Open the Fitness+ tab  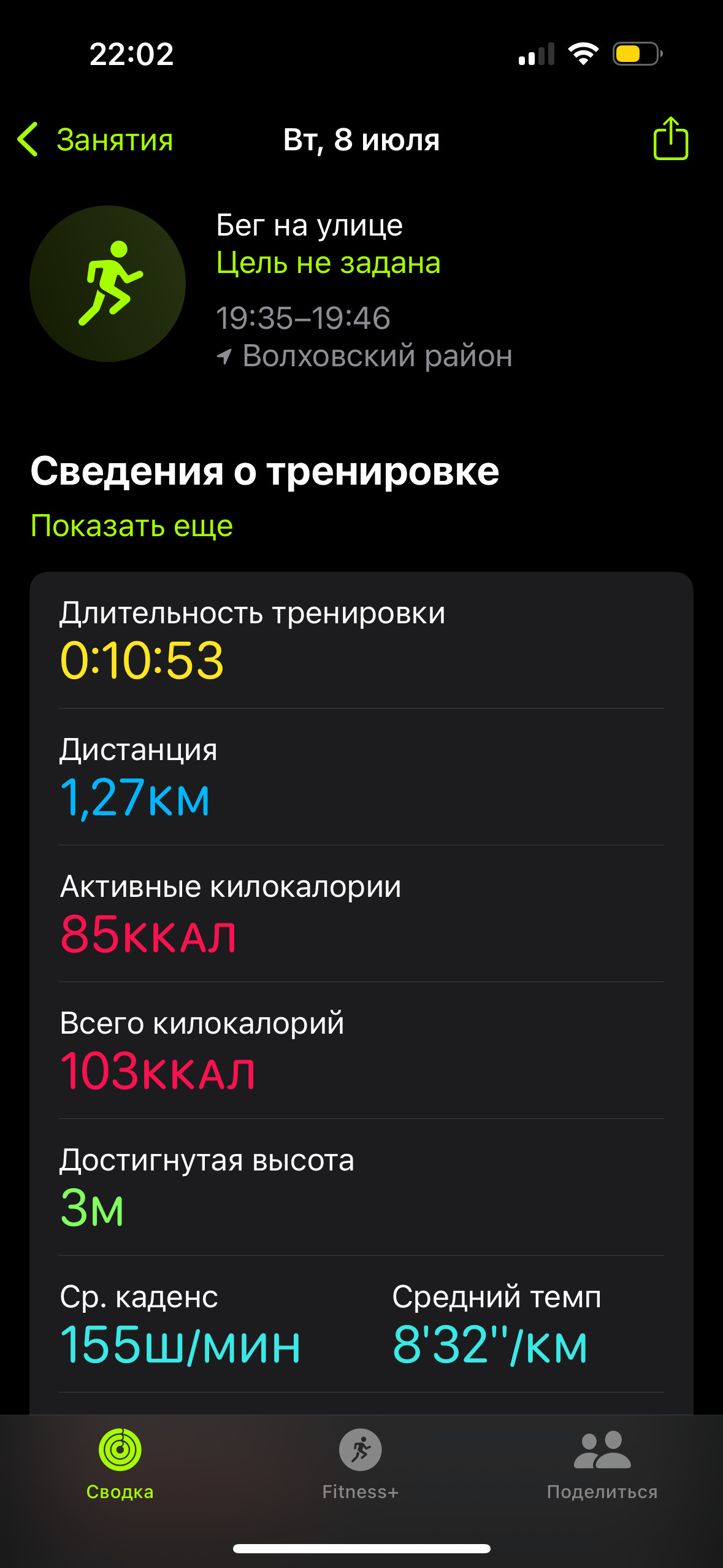pos(361,1464)
